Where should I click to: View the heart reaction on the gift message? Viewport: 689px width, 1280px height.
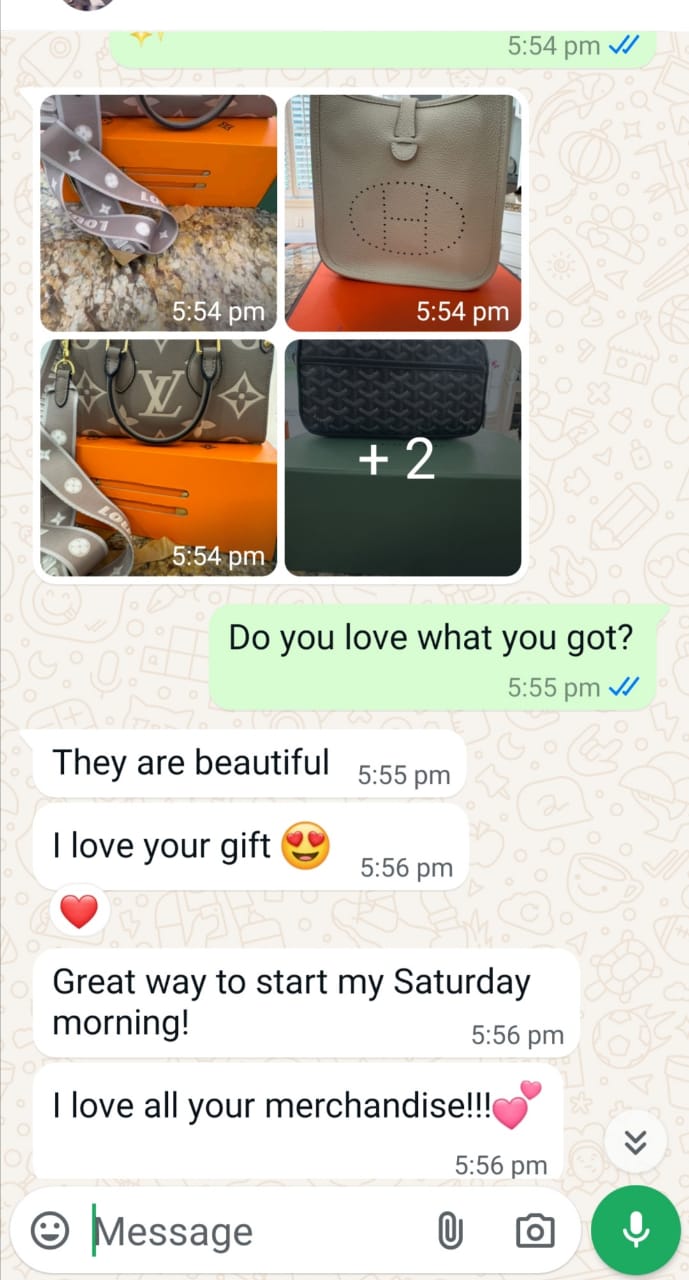click(x=79, y=911)
